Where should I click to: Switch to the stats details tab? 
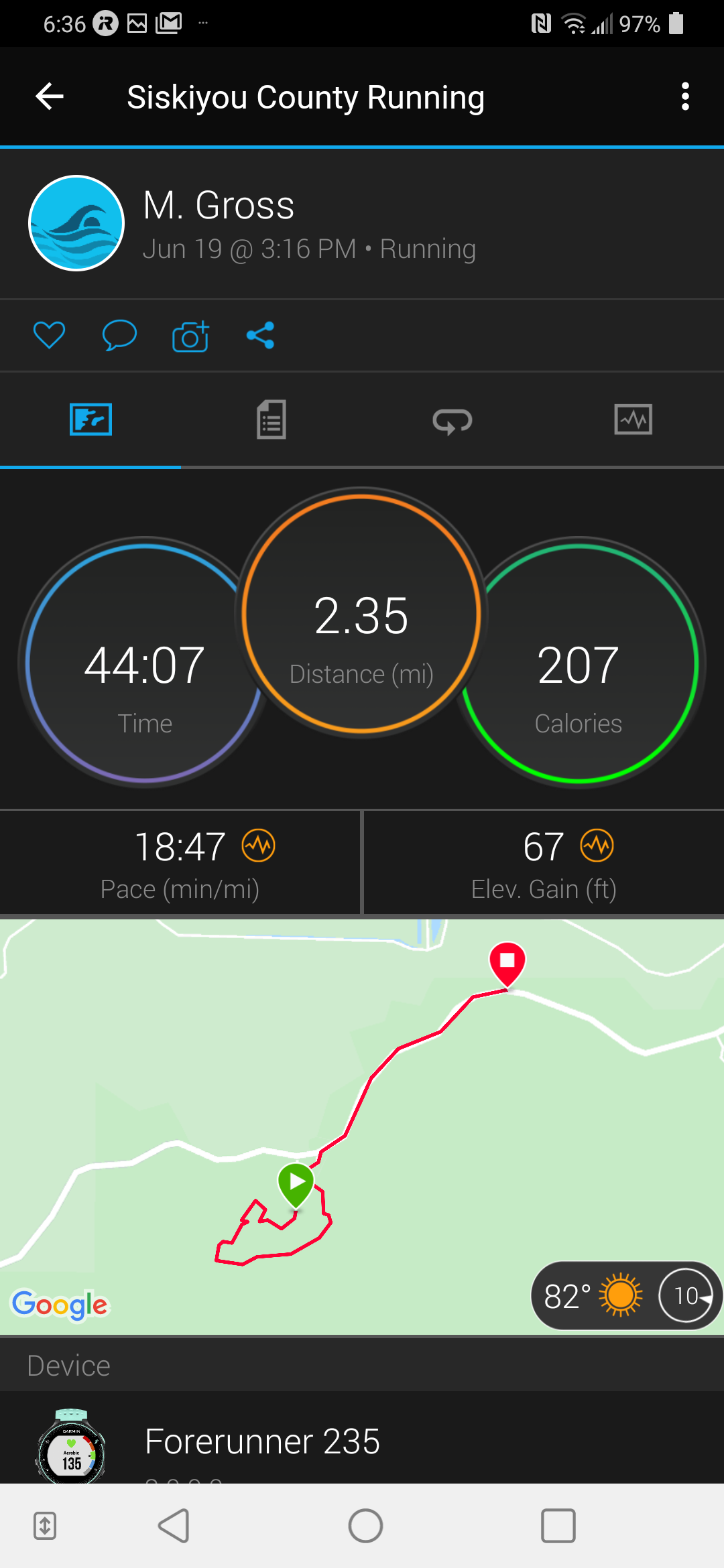pos(271,420)
